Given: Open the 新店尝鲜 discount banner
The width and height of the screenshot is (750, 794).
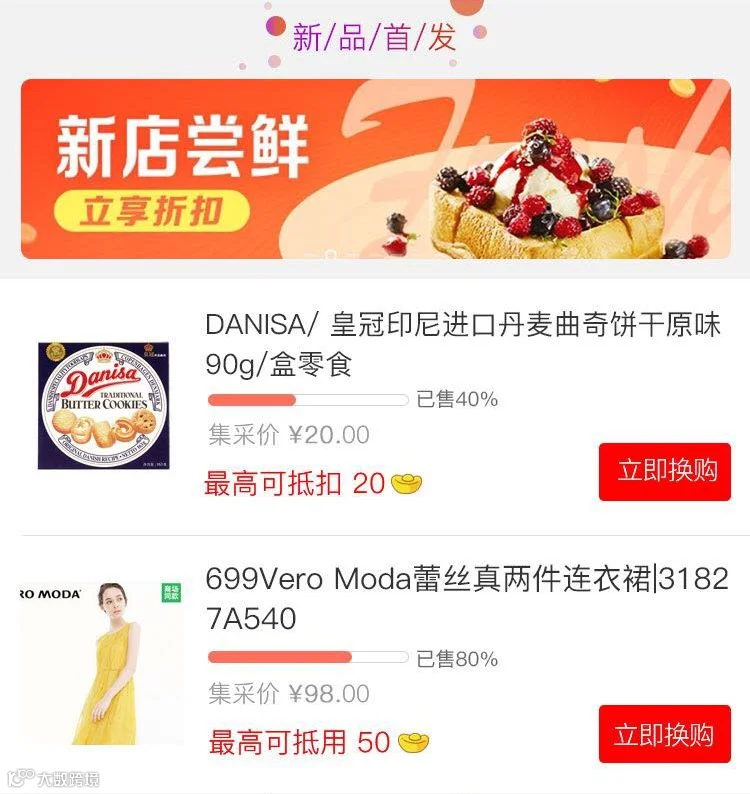Looking at the screenshot, I should [376, 169].
